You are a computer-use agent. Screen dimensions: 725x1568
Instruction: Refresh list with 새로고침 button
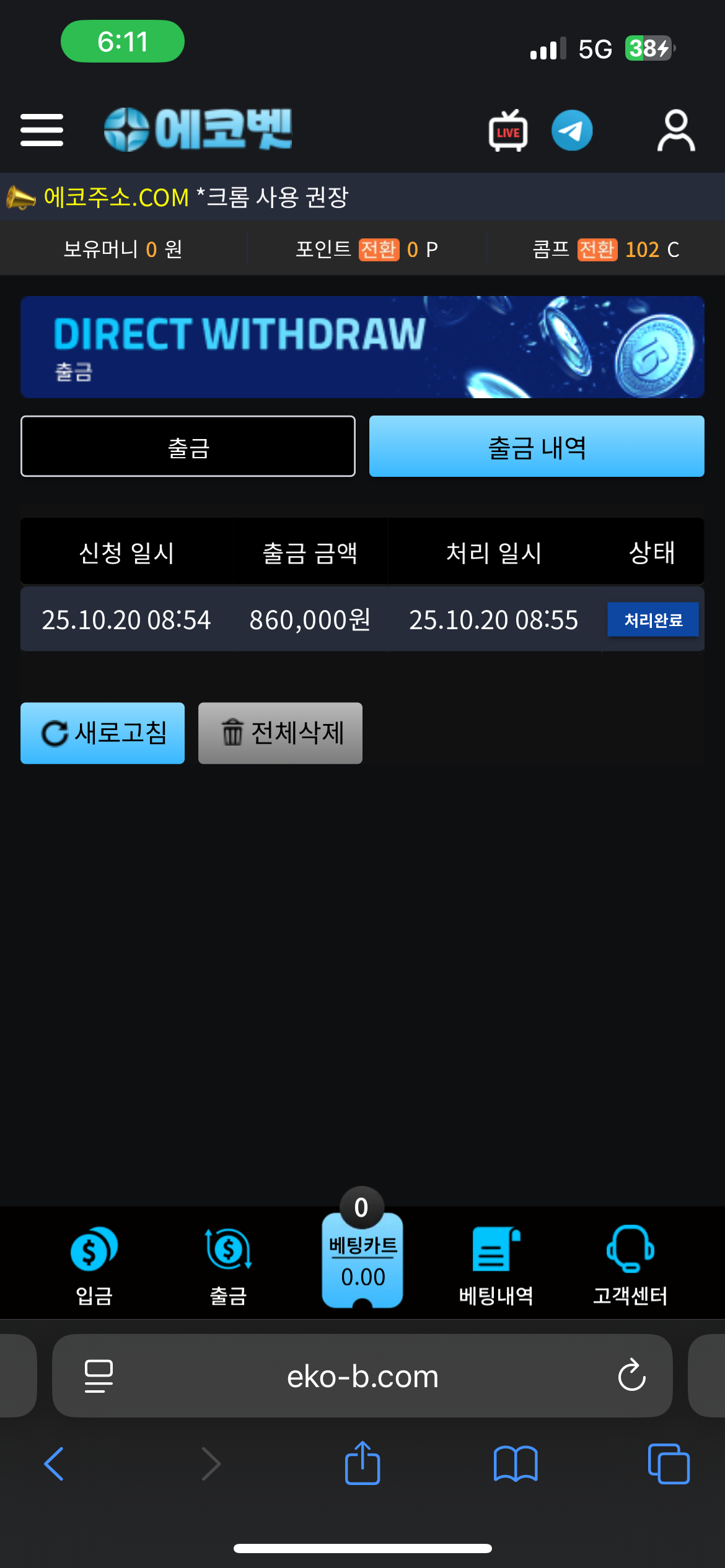click(103, 733)
